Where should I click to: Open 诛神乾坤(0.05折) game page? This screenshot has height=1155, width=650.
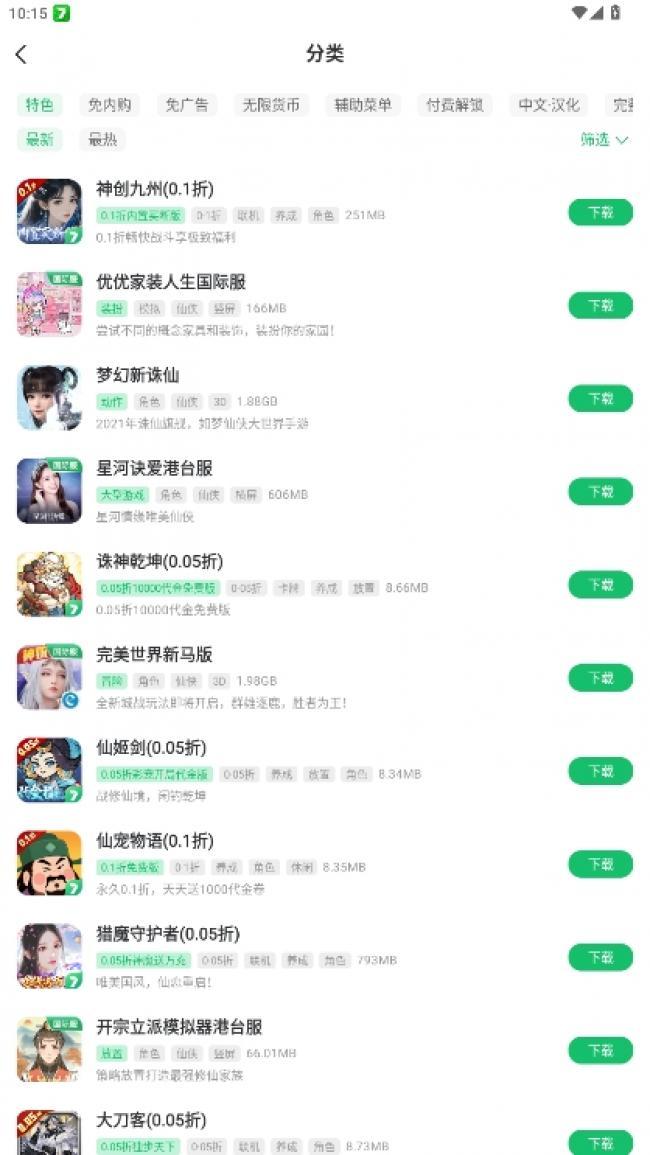coord(160,561)
